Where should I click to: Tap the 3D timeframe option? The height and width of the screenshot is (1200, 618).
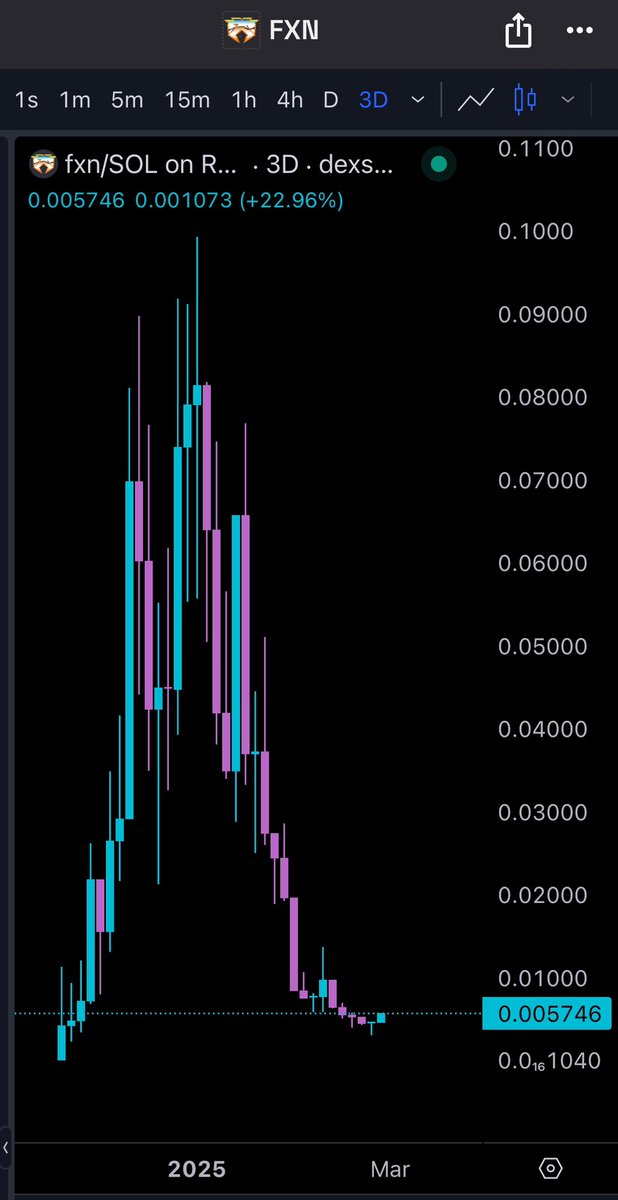coord(373,100)
